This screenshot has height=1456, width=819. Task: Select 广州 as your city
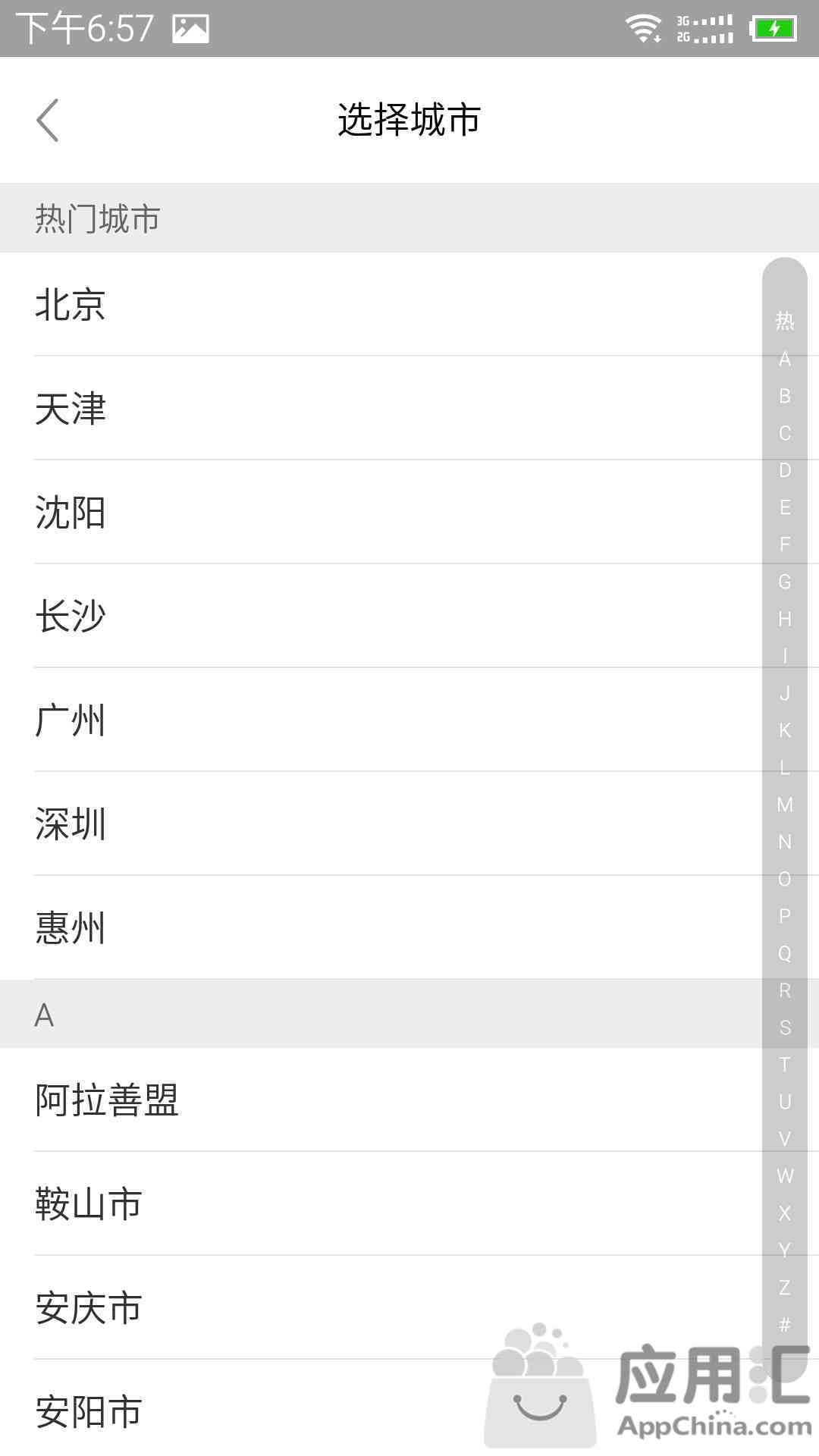(71, 720)
